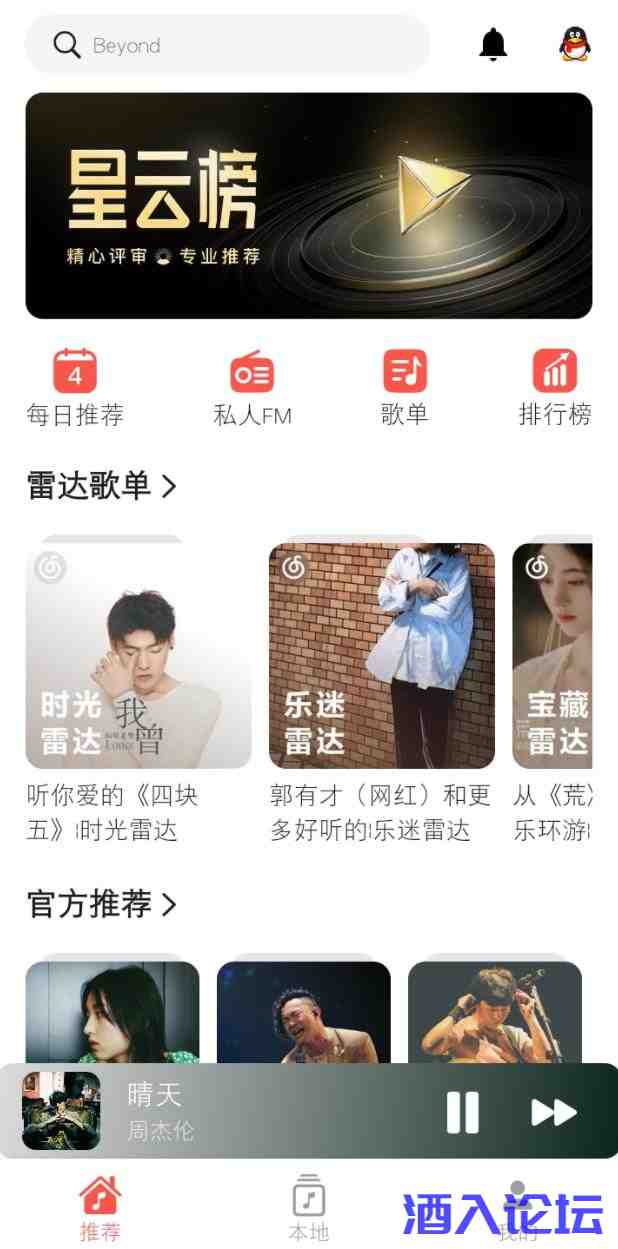This screenshot has width=618, height=1249.
Task: Open the 乐迷雷达 playlist card
Action: [x=382, y=656]
